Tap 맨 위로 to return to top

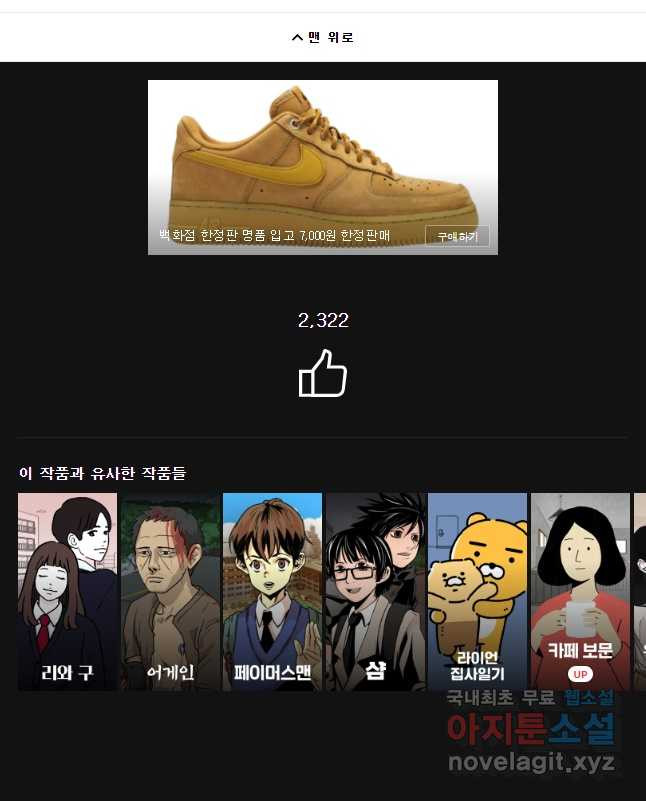point(322,38)
